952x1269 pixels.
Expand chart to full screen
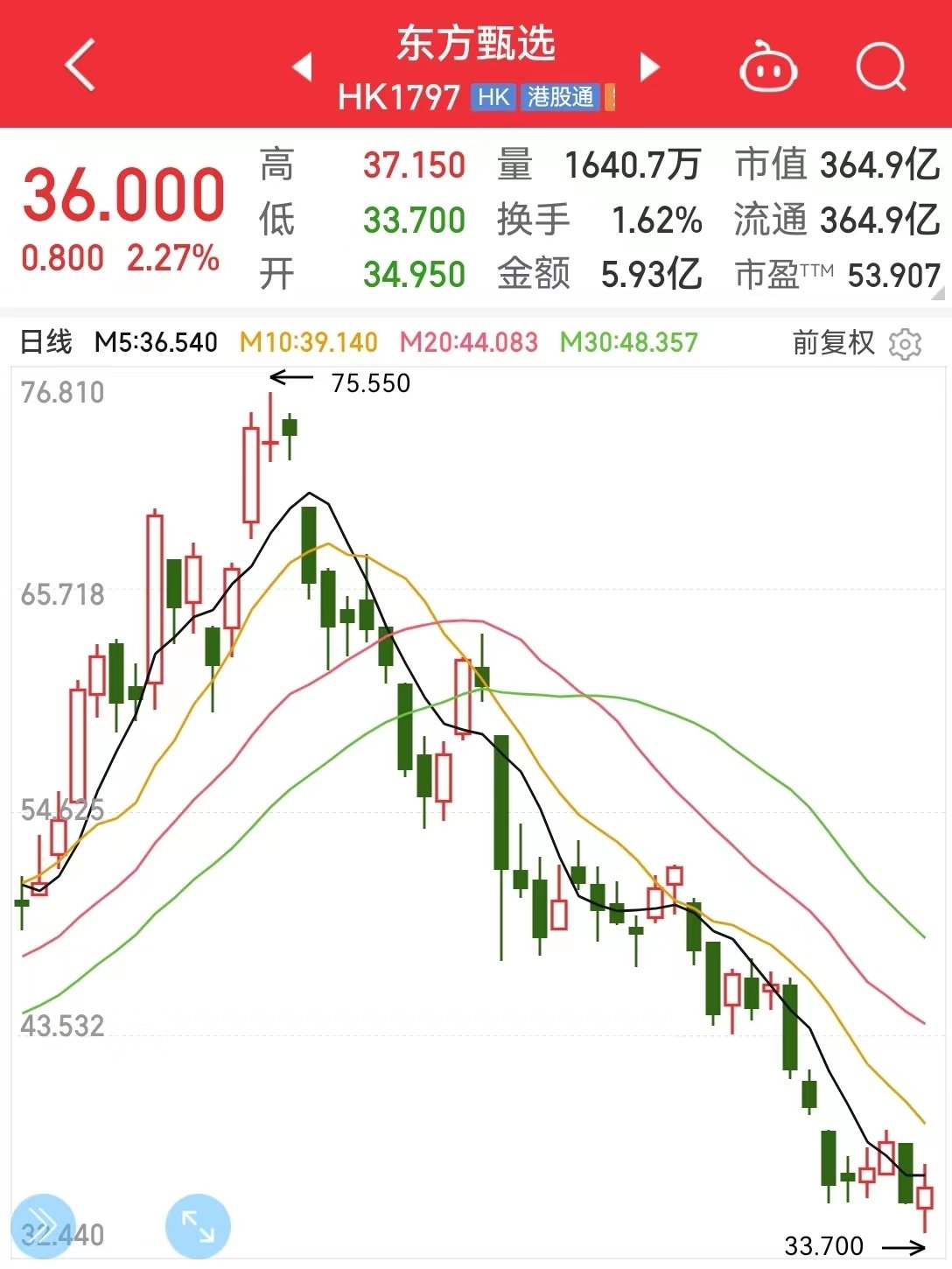[198, 1225]
